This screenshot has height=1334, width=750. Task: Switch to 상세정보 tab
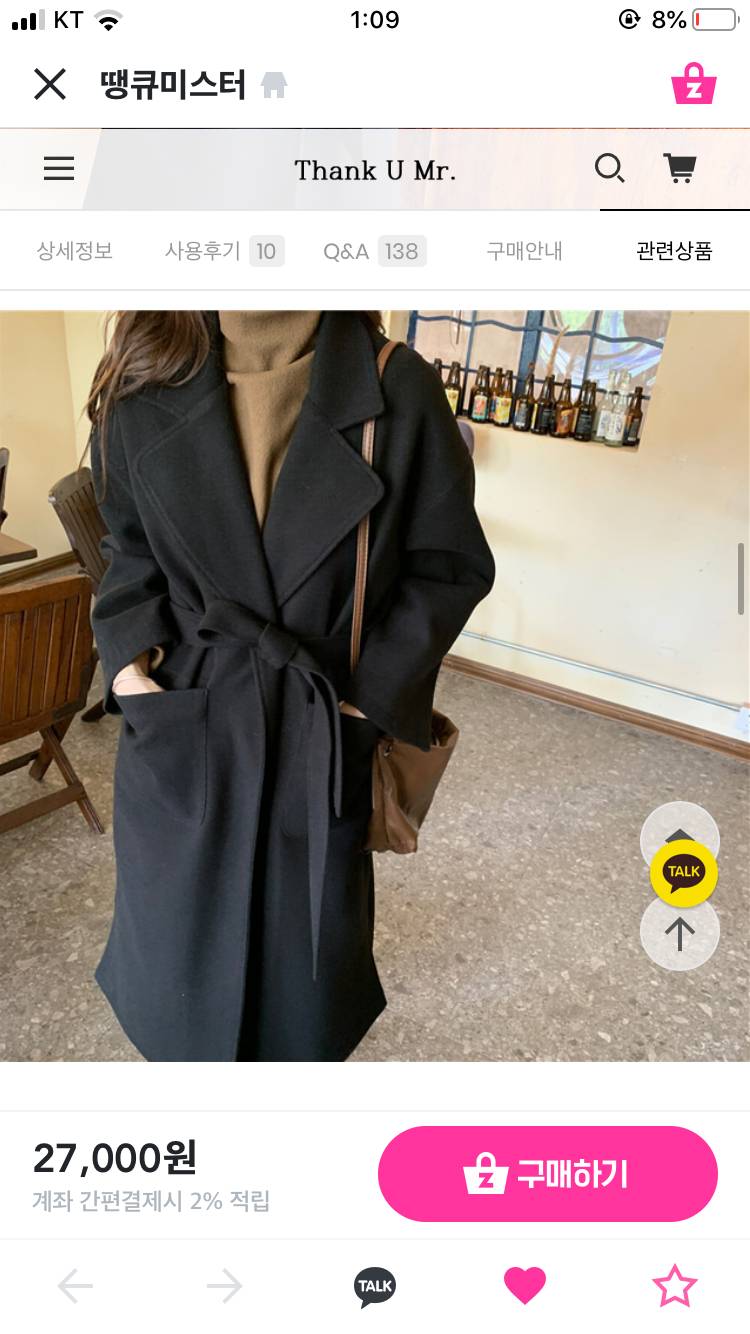click(x=75, y=251)
